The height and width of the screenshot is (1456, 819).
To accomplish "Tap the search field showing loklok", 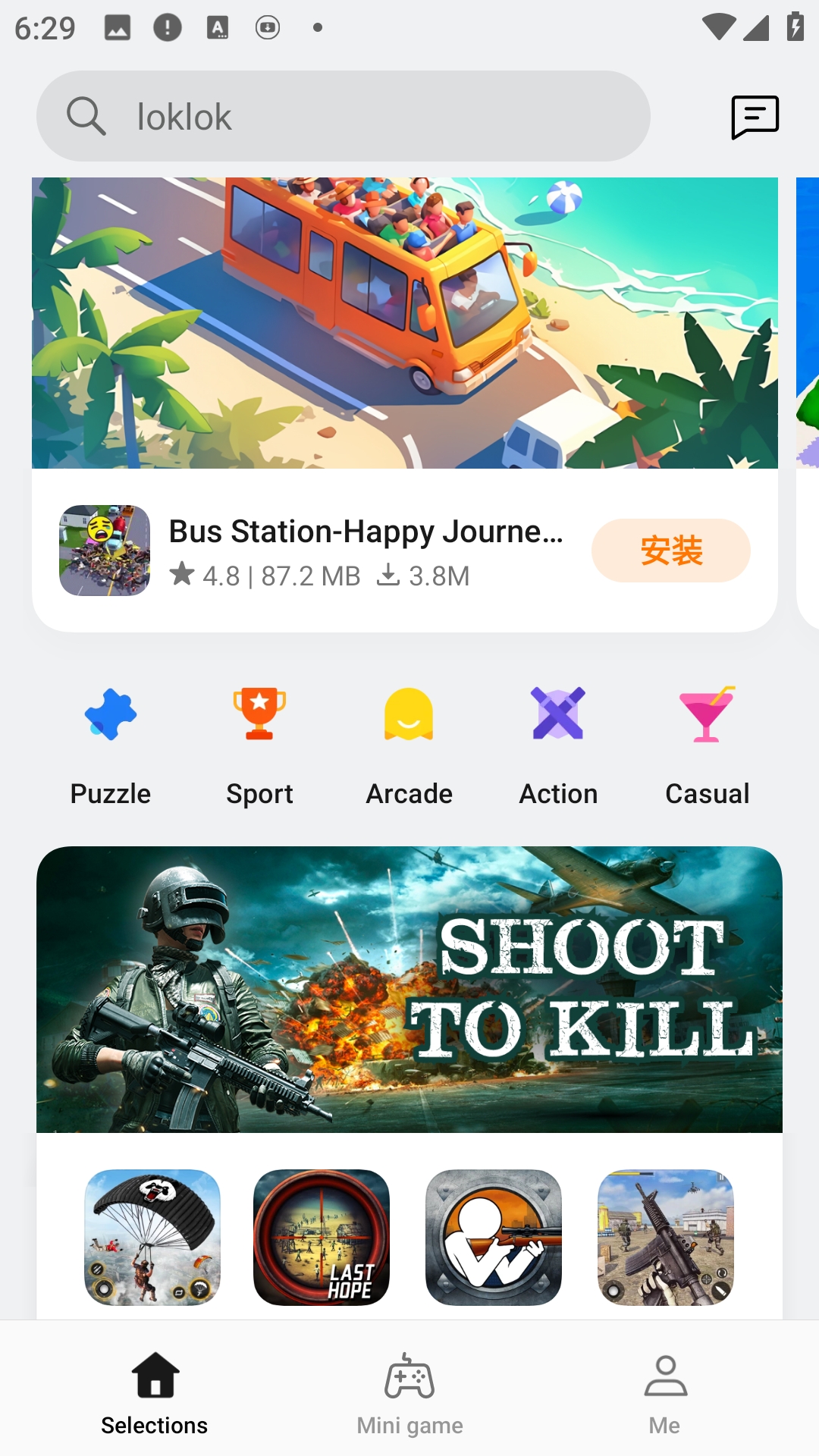I will point(343,116).
